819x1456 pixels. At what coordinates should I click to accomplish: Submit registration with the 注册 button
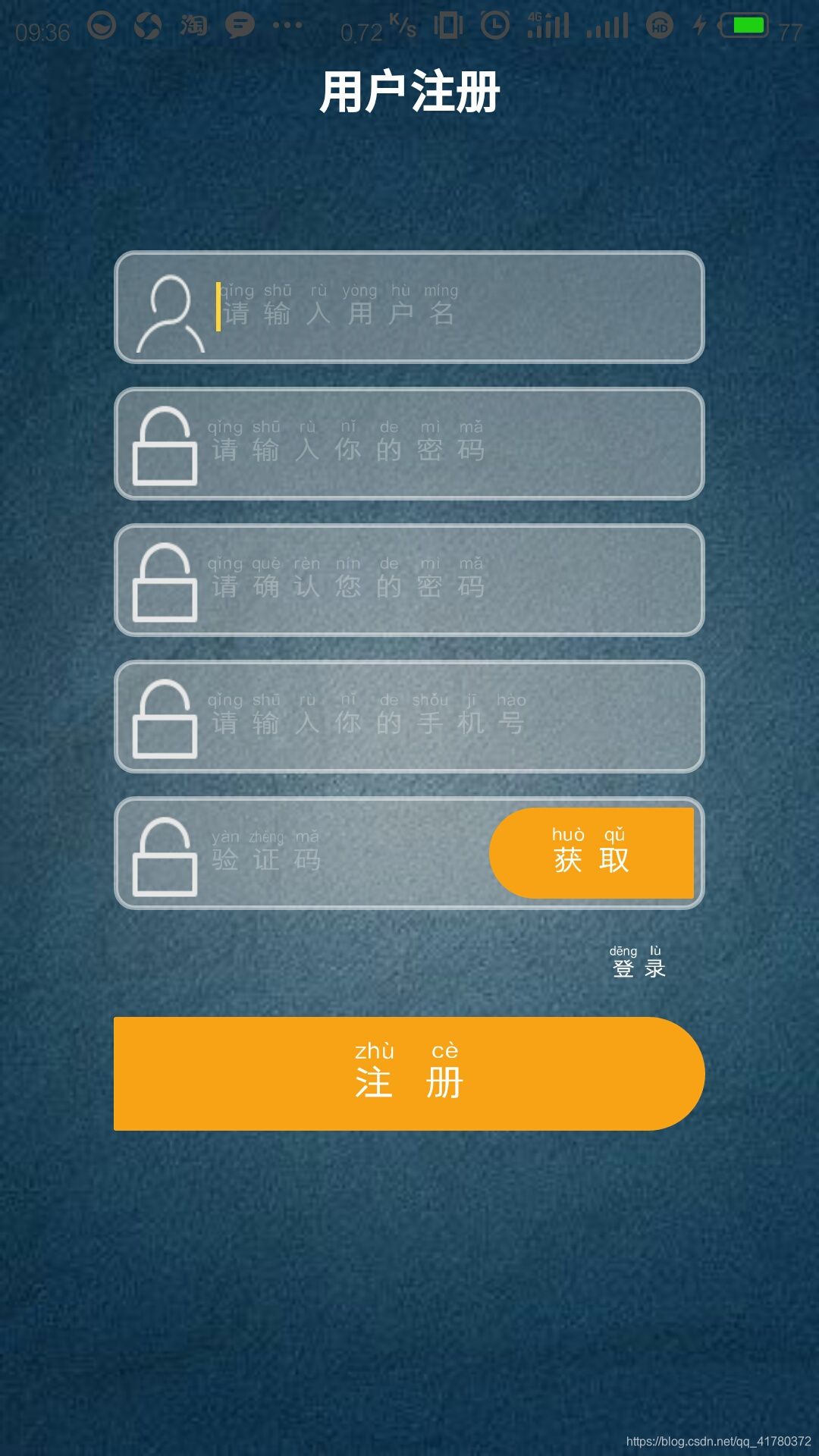tap(409, 1074)
